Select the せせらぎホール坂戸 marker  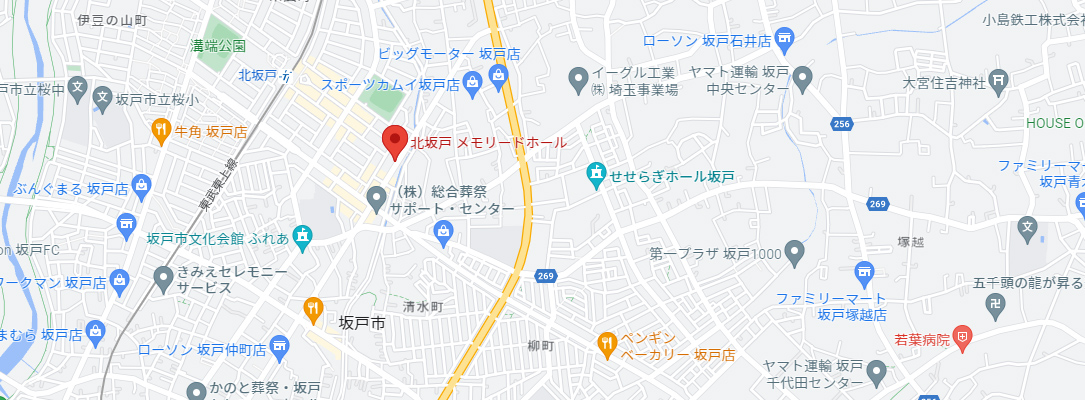[x=596, y=176]
